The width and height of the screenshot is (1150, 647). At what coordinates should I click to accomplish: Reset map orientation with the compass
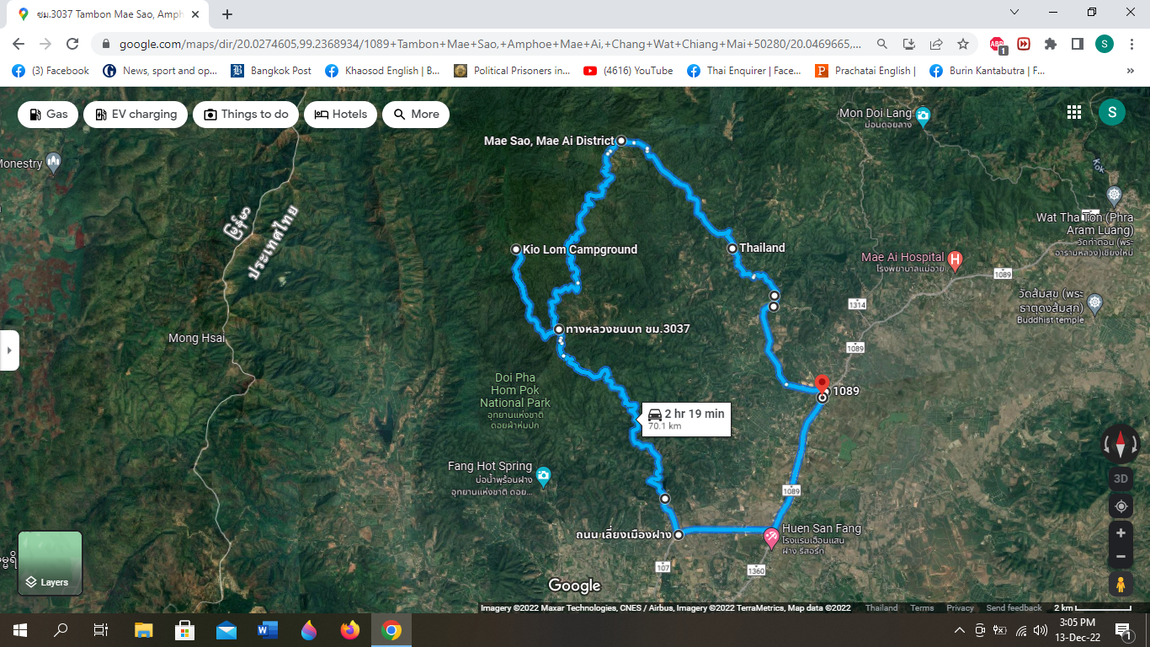1120,443
